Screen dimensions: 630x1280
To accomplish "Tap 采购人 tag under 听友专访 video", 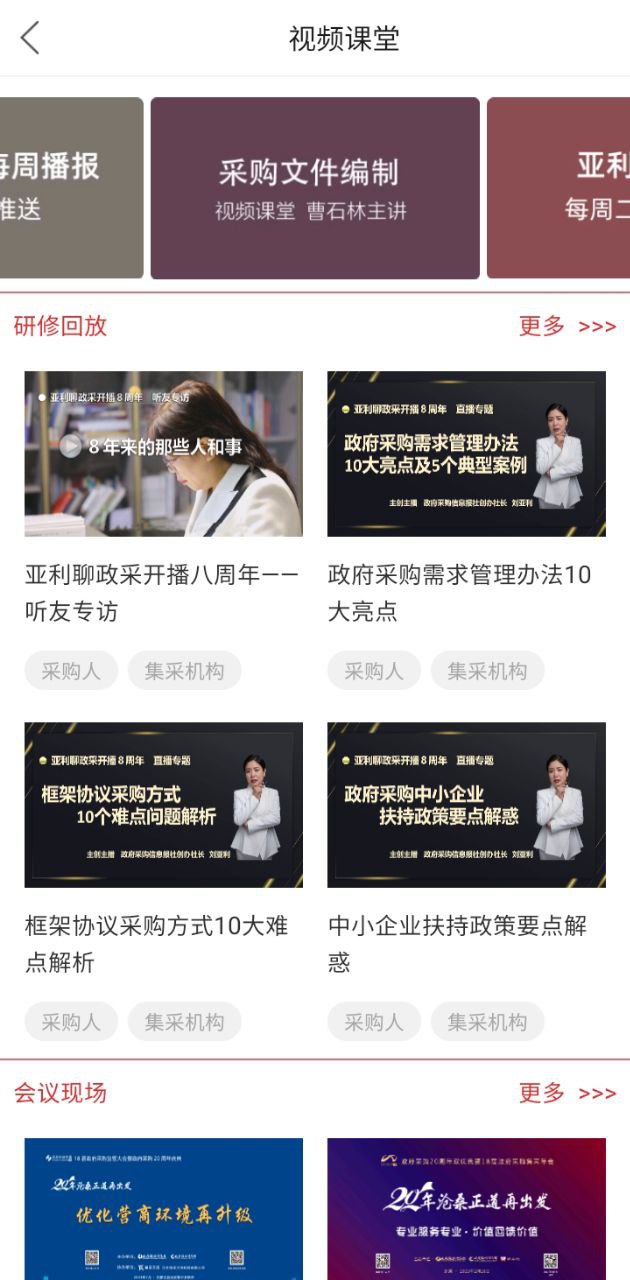I will point(71,671).
